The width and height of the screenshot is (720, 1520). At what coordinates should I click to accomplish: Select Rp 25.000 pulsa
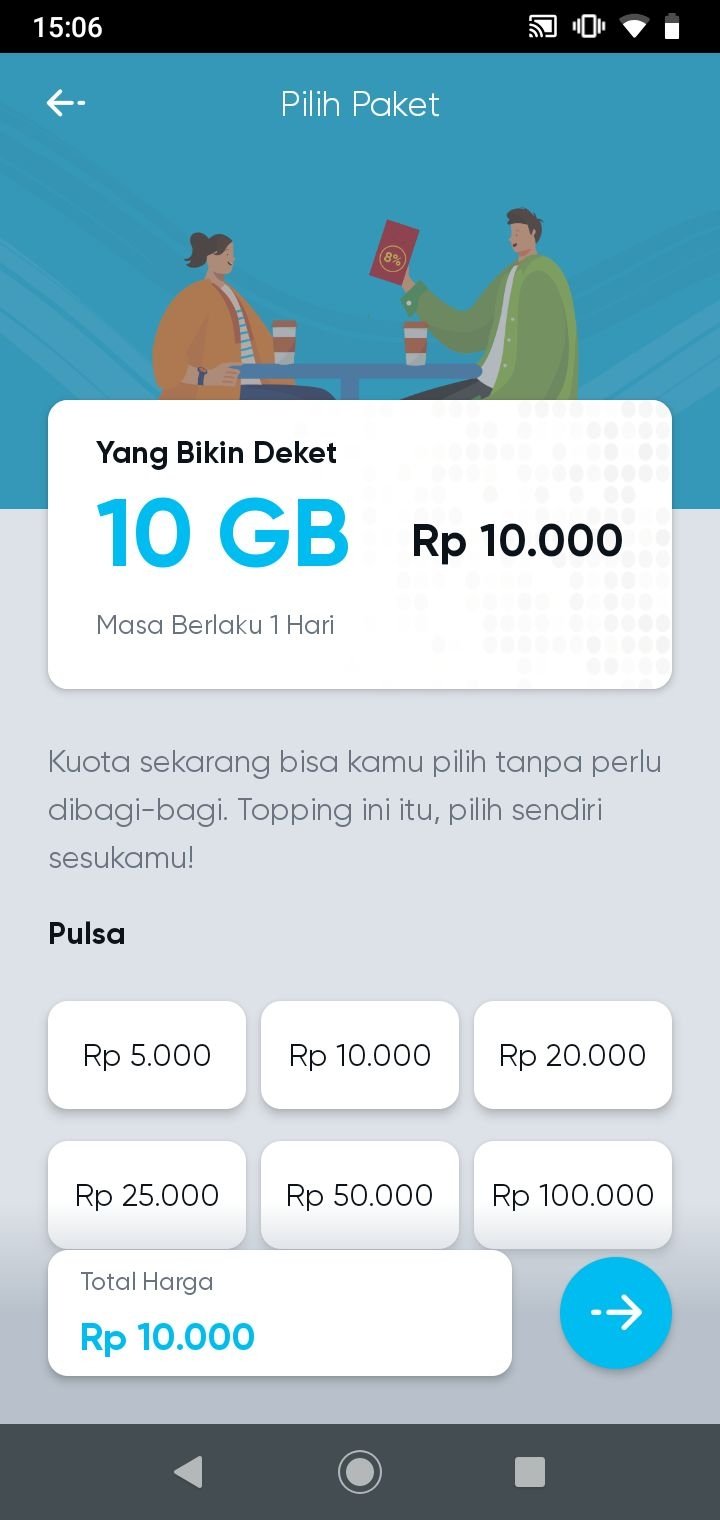click(x=147, y=1195)
